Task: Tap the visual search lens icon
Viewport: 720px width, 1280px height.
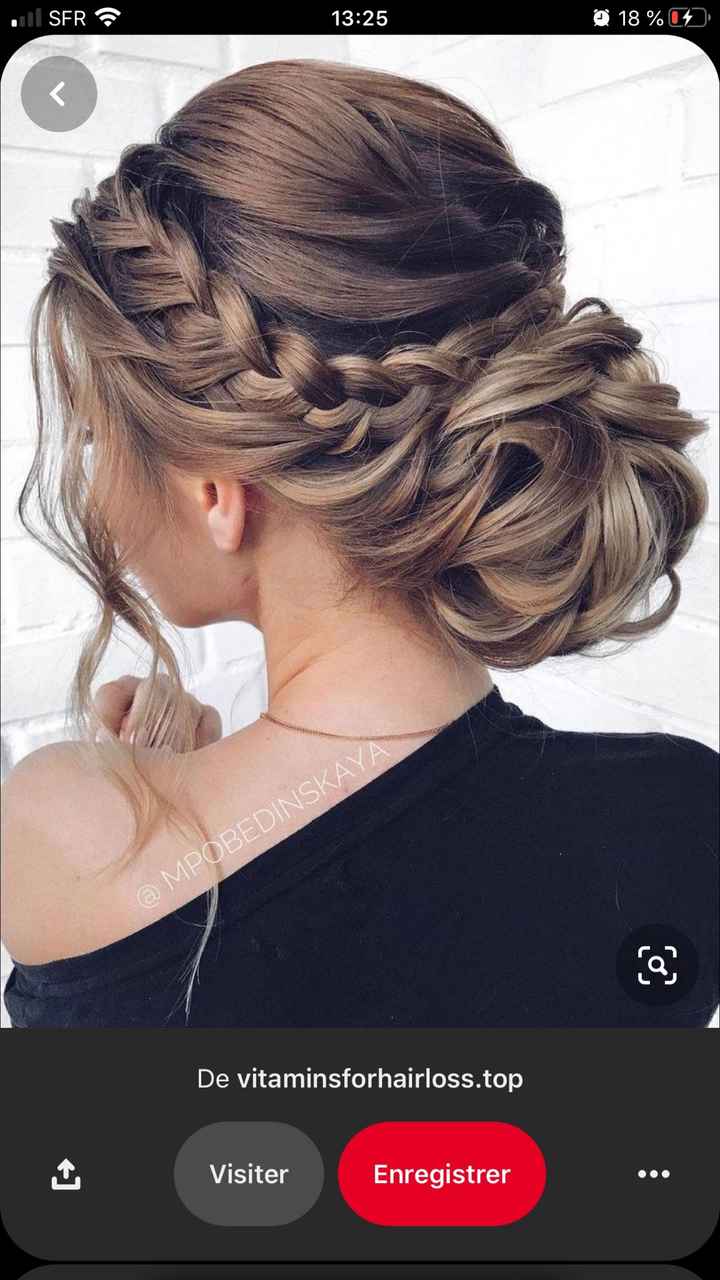Action: tap(657, 966)
